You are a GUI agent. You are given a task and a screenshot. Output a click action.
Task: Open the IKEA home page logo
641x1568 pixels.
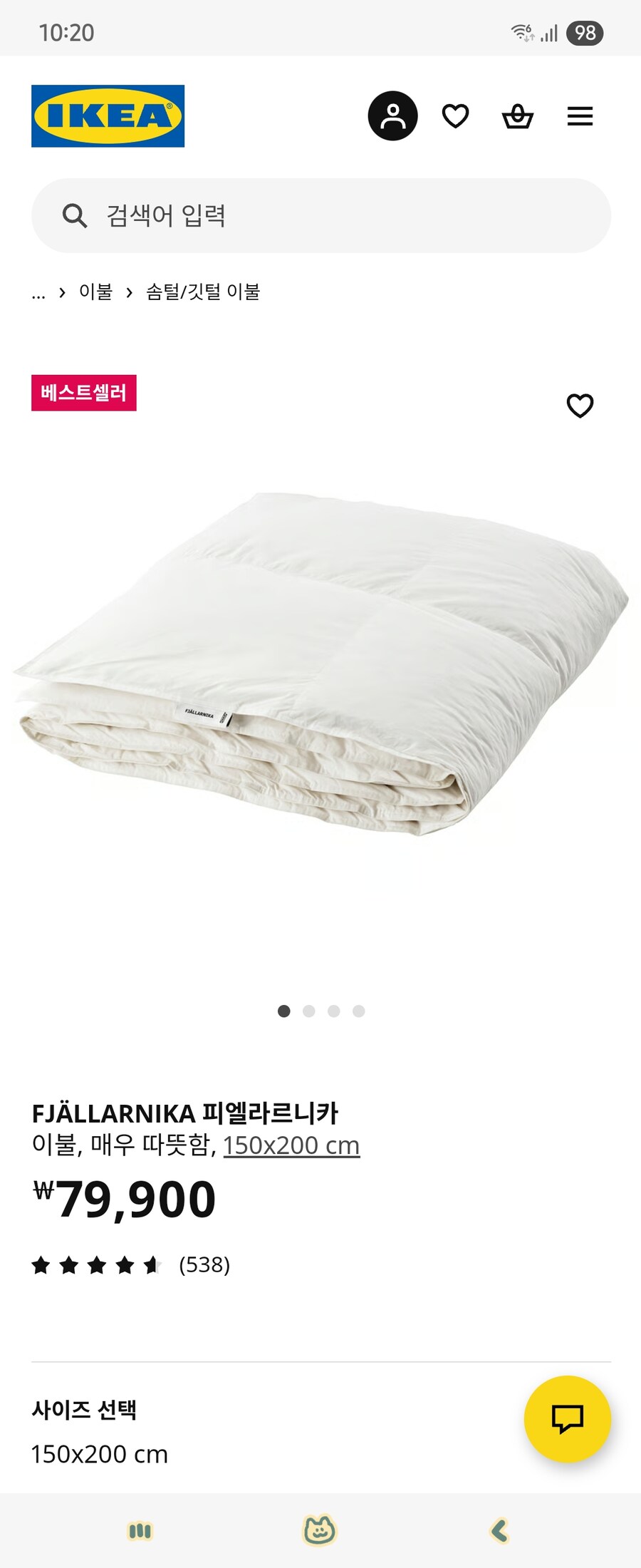[108, 116]
